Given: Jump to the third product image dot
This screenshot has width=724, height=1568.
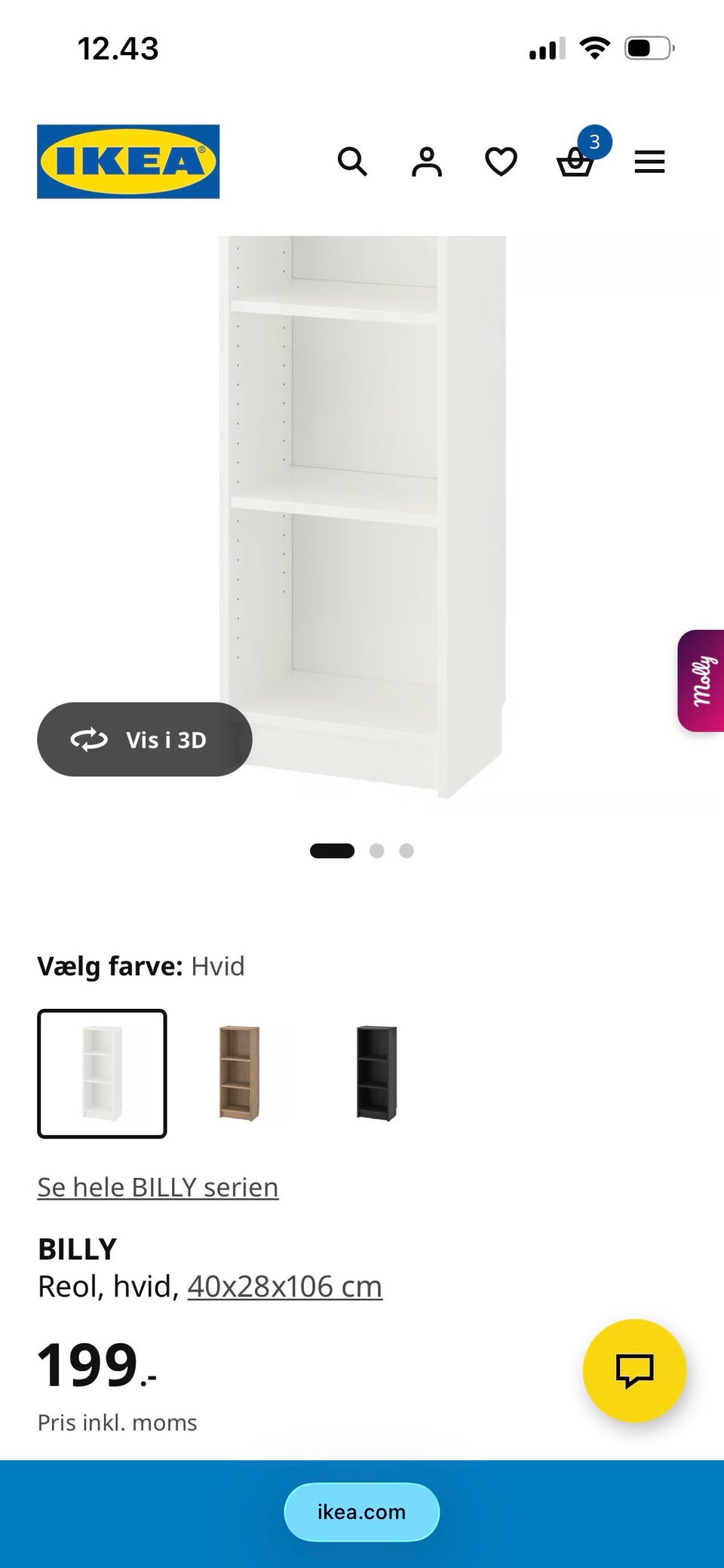Looking at the screenshot, I should tap(406, 850).
